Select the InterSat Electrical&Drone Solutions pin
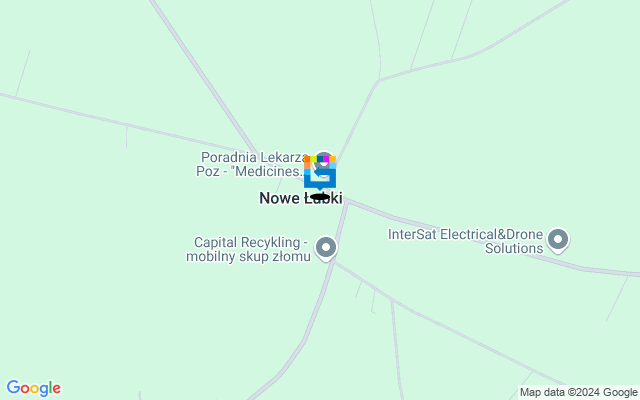640x400 pixels. click(x=558, y=239)
